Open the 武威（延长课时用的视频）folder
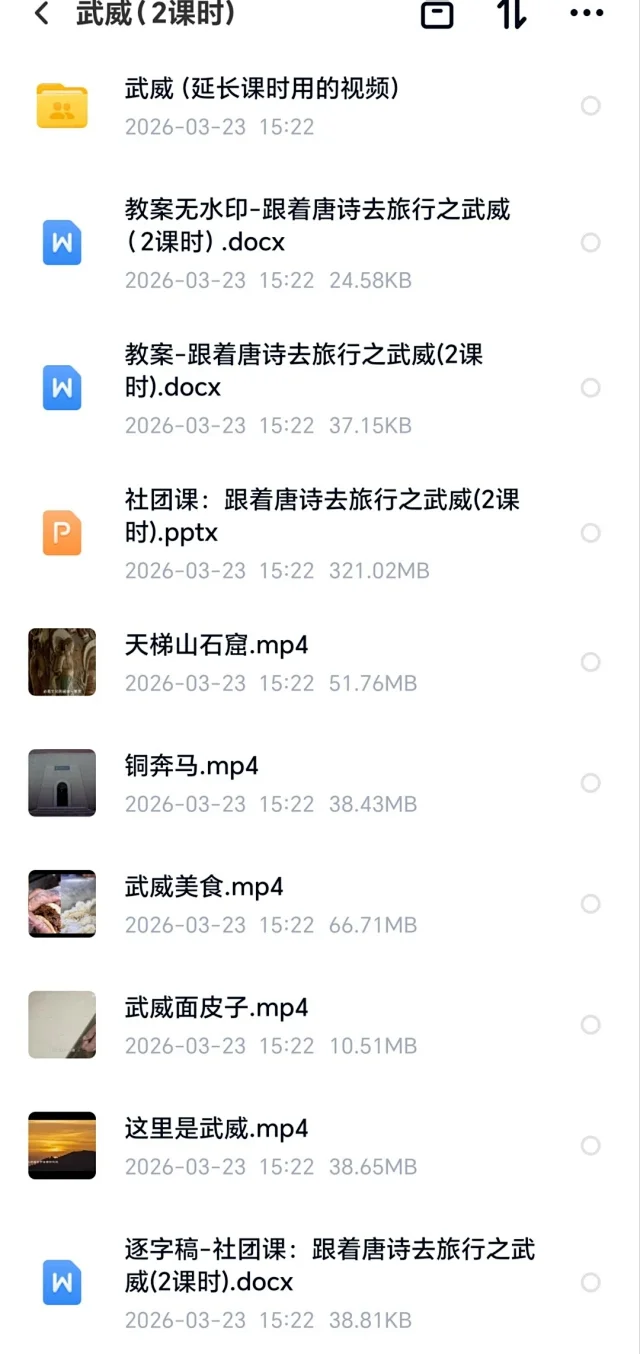640x1354 pixels. [x=260, y=106]
